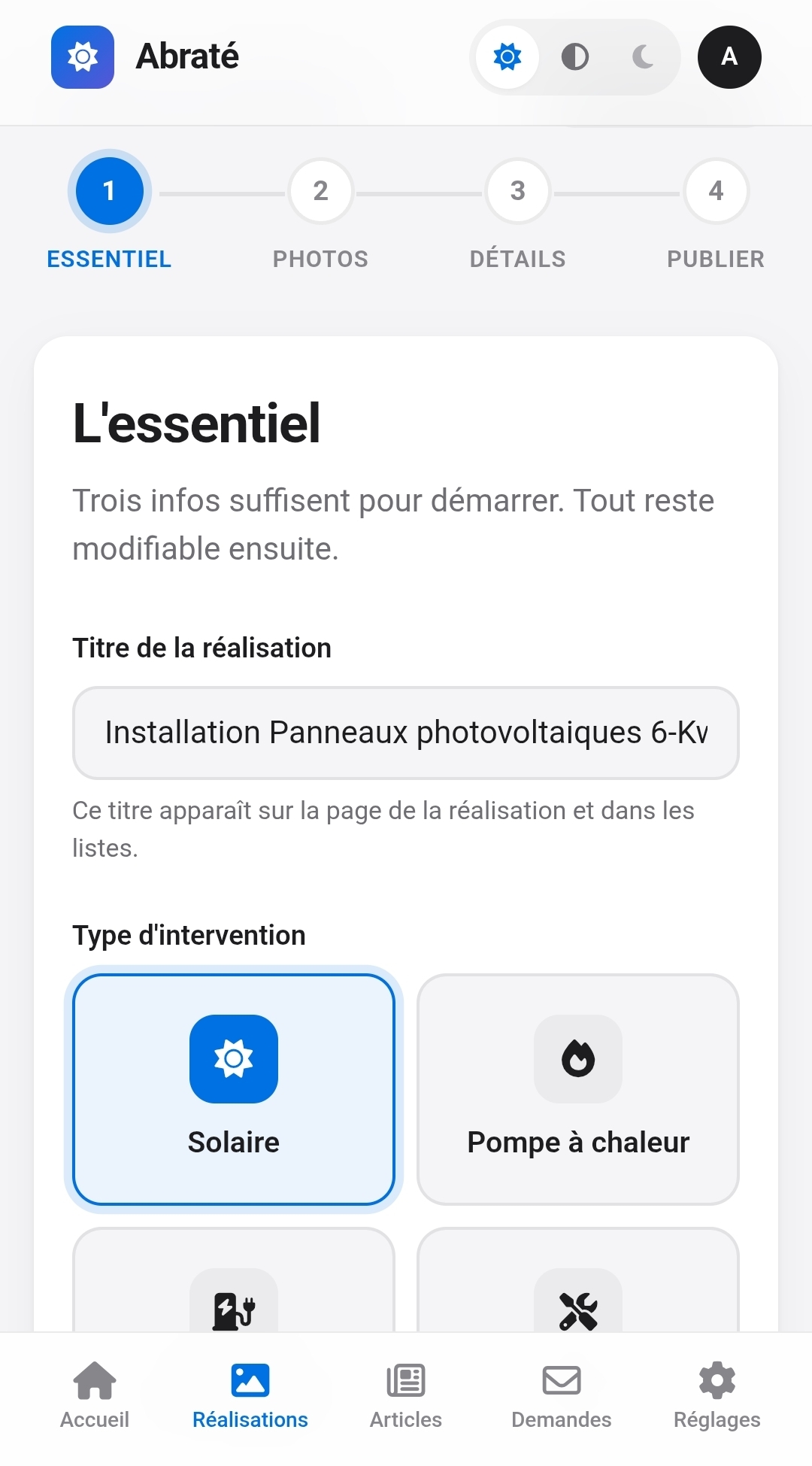Image resolution: width=812 pixels, height=1466 pixels.
Task: Edit the Titre de la réalisation field
Action: (x=406, y=733)
